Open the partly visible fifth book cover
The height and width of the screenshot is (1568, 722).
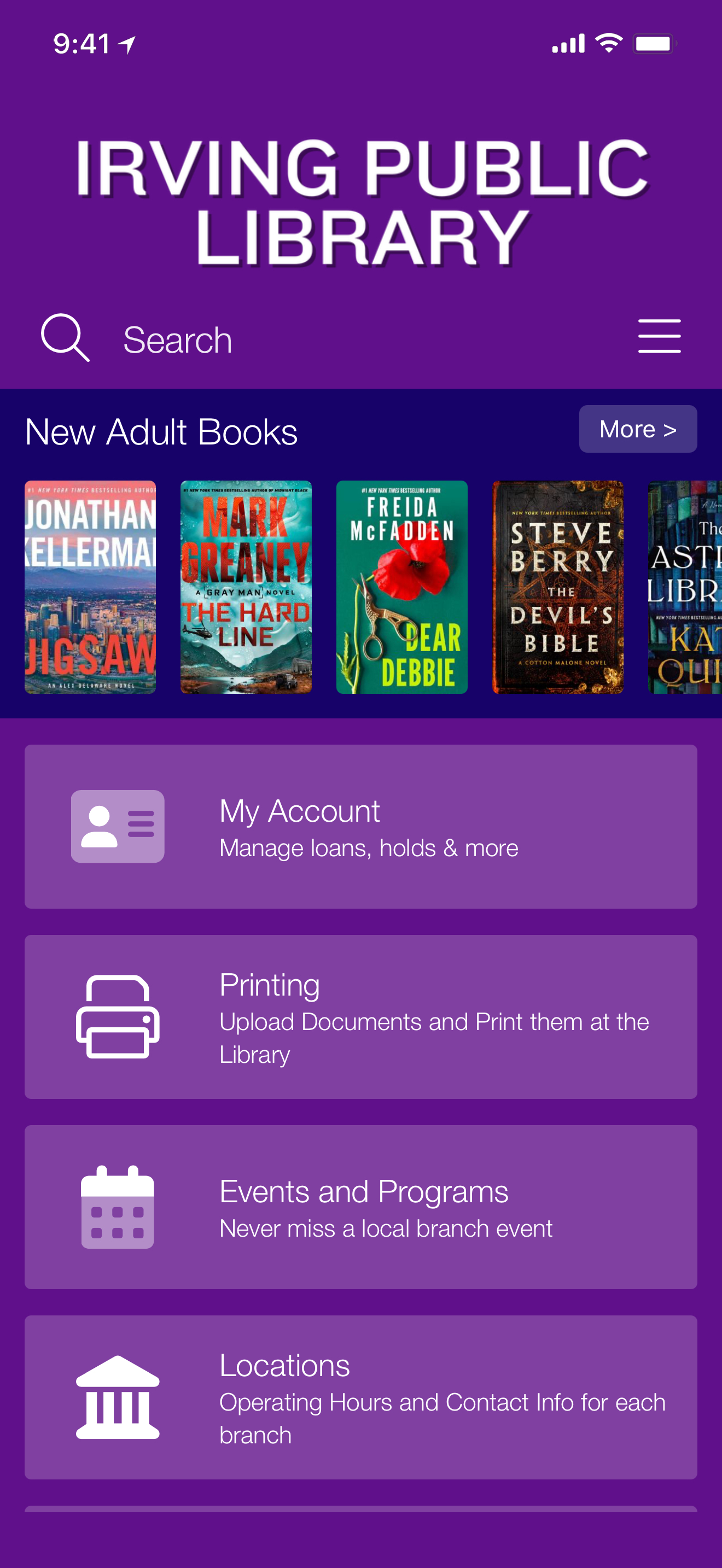pyautogui.click(x=685, y=587)
